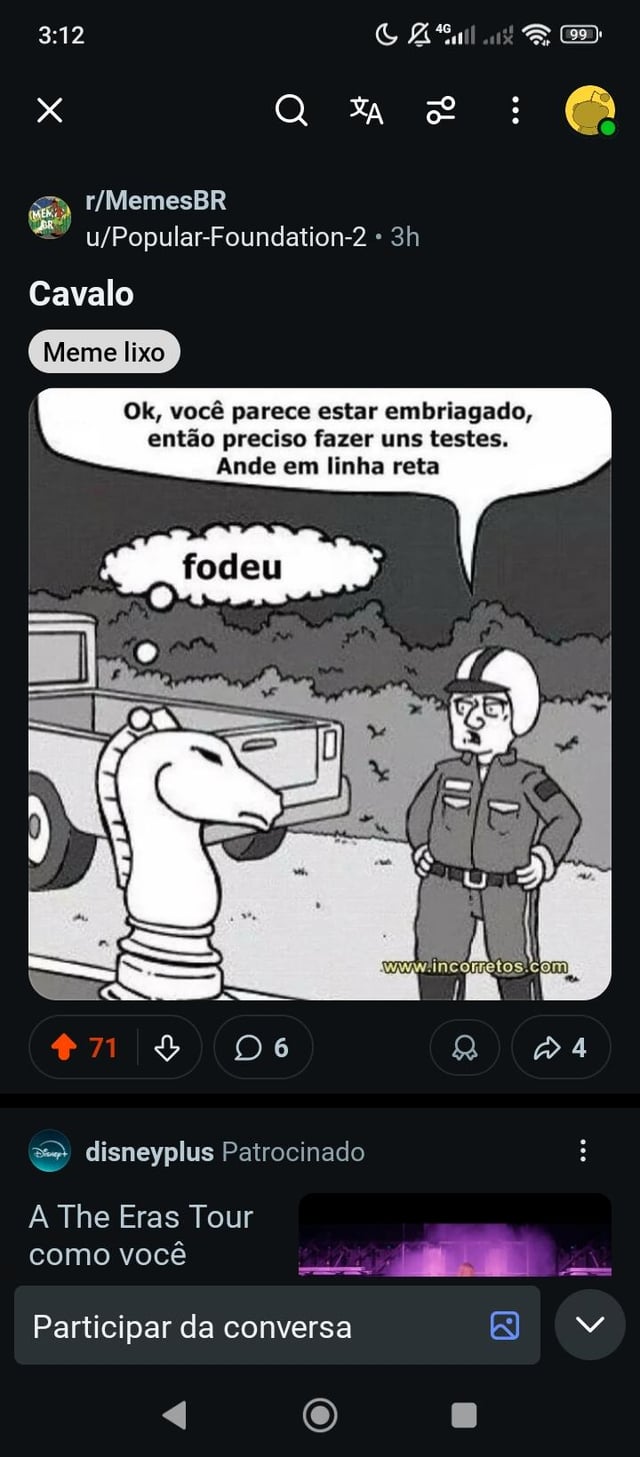Open the profile avatar menu

click(x=590, y=110)
